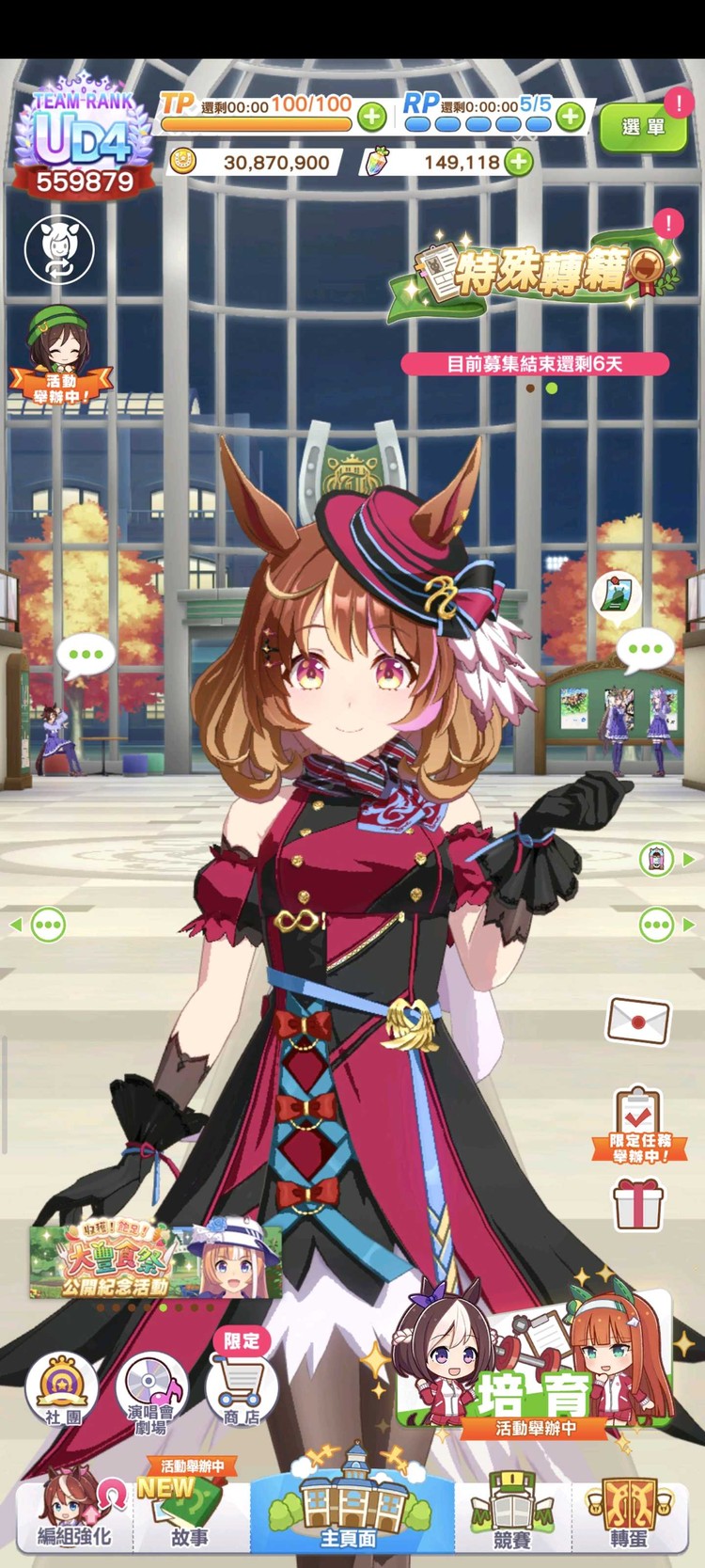The image size is (705, 1568).
Task: Add more carrot jewels with plus
Action: point(518,162)
